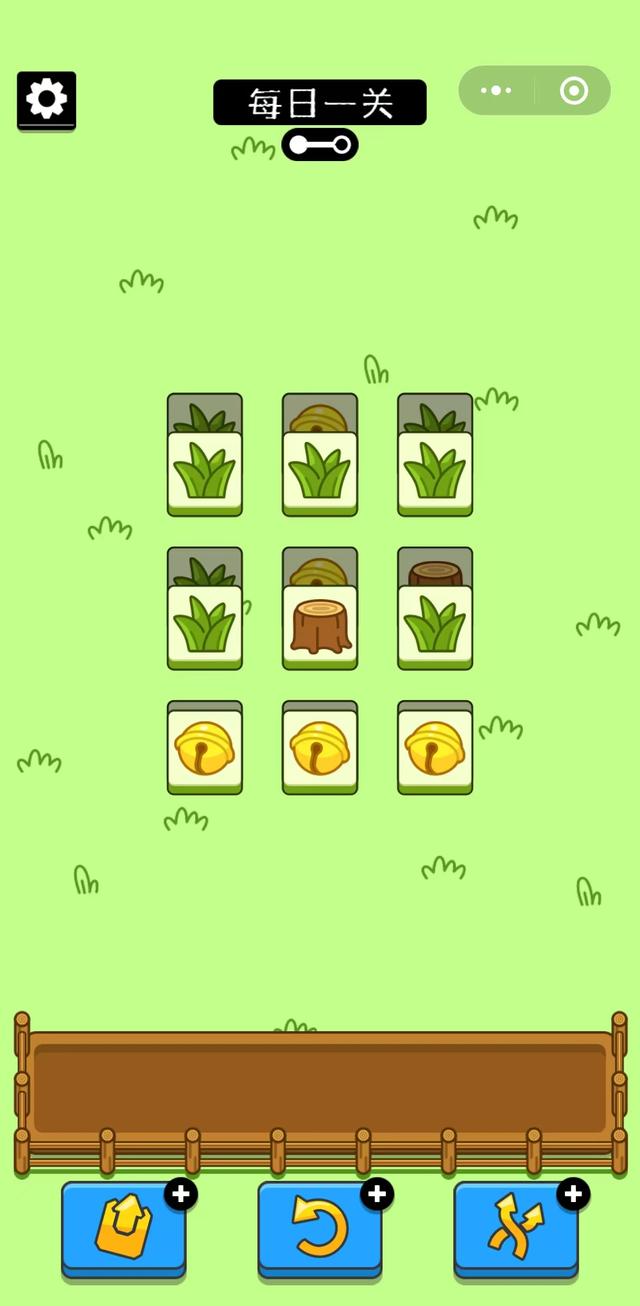Image resolution: width=640 pixels, height=1306 pixels.
Task: Select the middle-row left grass tile
Action: (x=205, y=626)
